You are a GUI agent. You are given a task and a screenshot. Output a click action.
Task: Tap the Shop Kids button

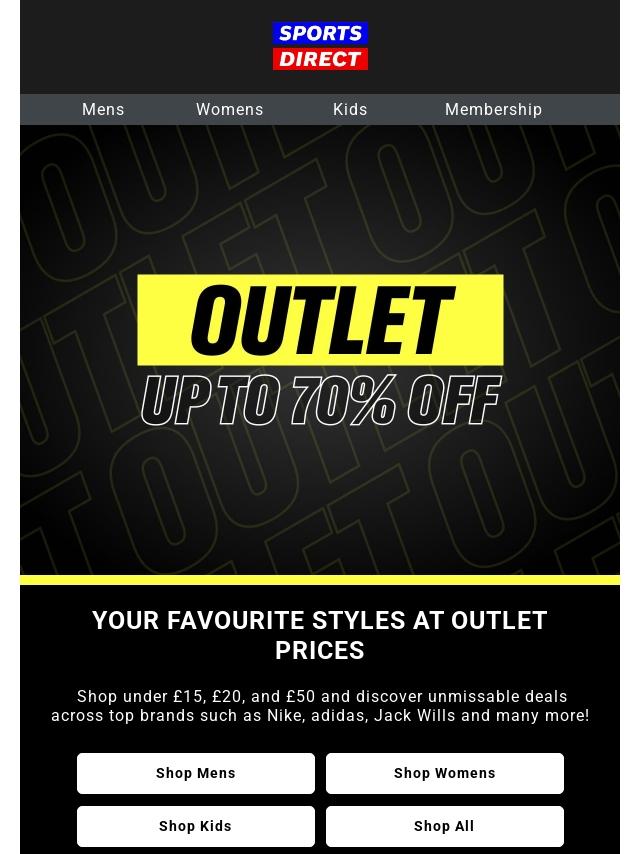pos(196,826)
